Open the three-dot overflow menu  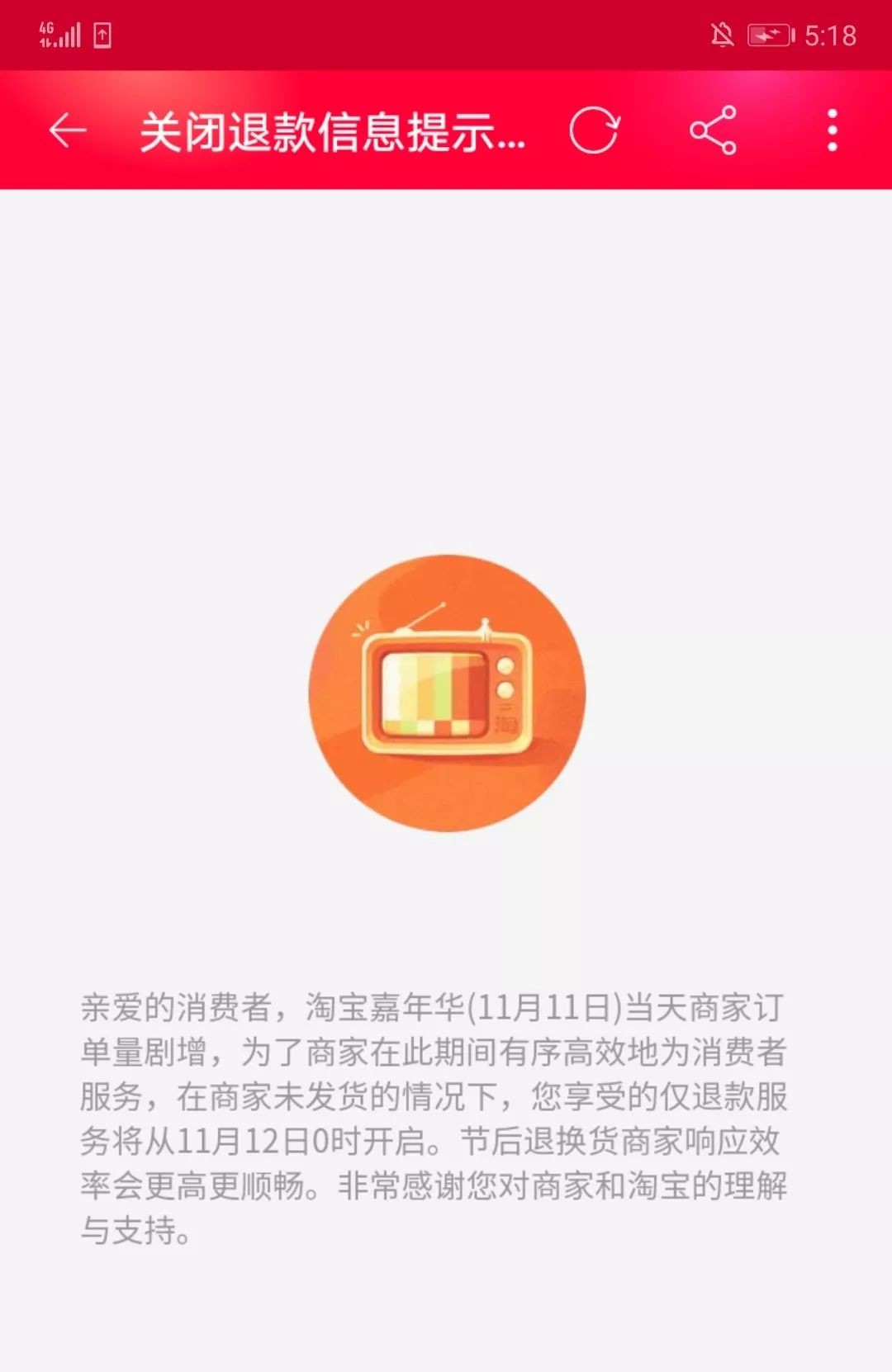pos(833,130)
